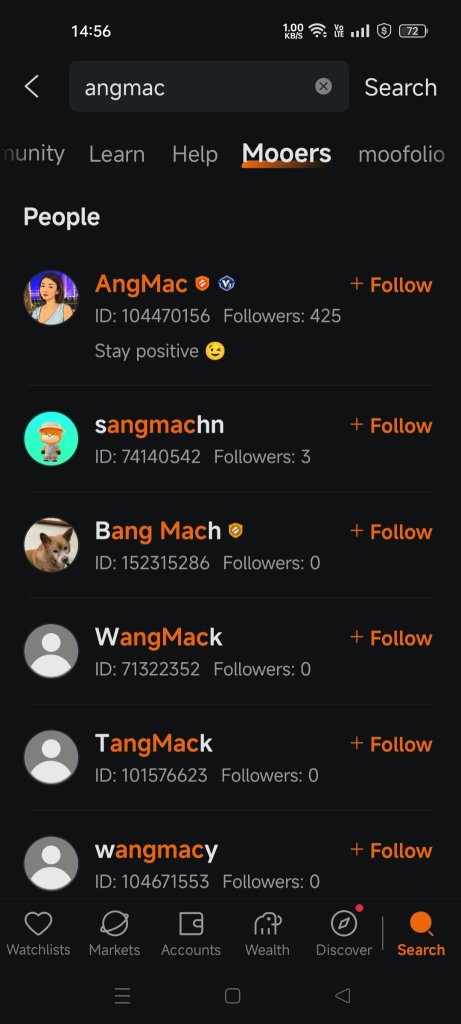Image resolution: width=461 pixels, height=1024 pixels.
Task: Open the Wealth tab
Action: [267, 934]
